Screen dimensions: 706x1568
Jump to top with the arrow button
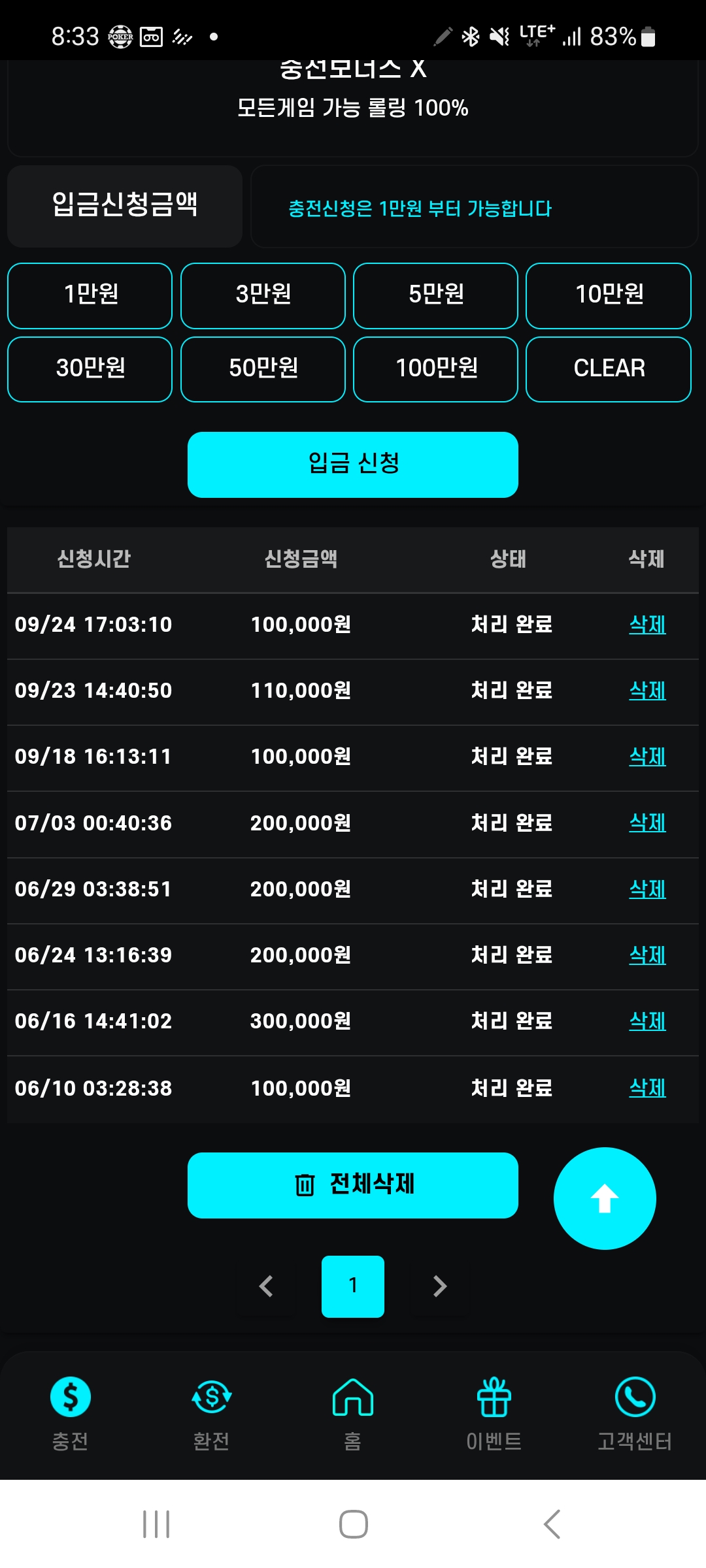point(605,1198)
